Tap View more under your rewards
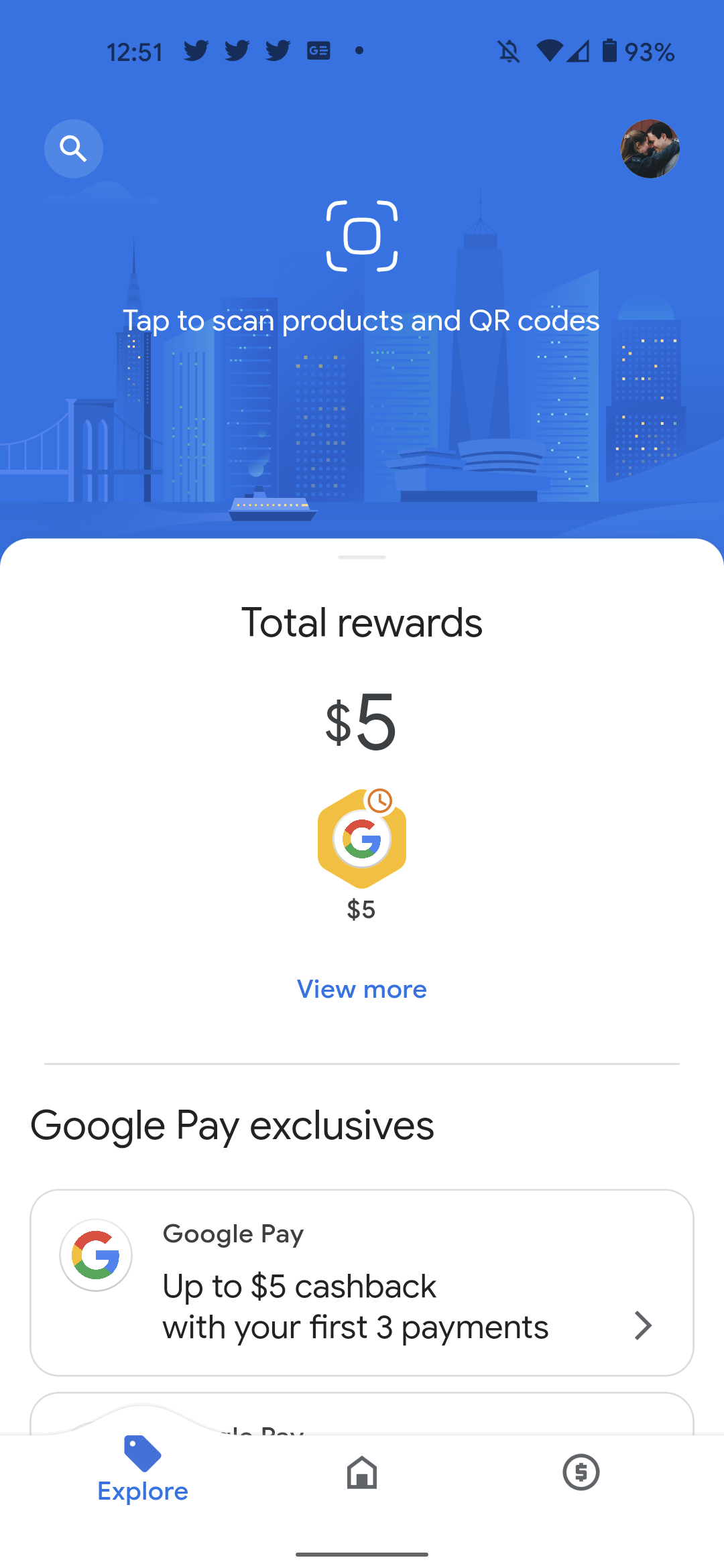The width and height of the screenshot is (724, 1568). (x=361, y=989)
